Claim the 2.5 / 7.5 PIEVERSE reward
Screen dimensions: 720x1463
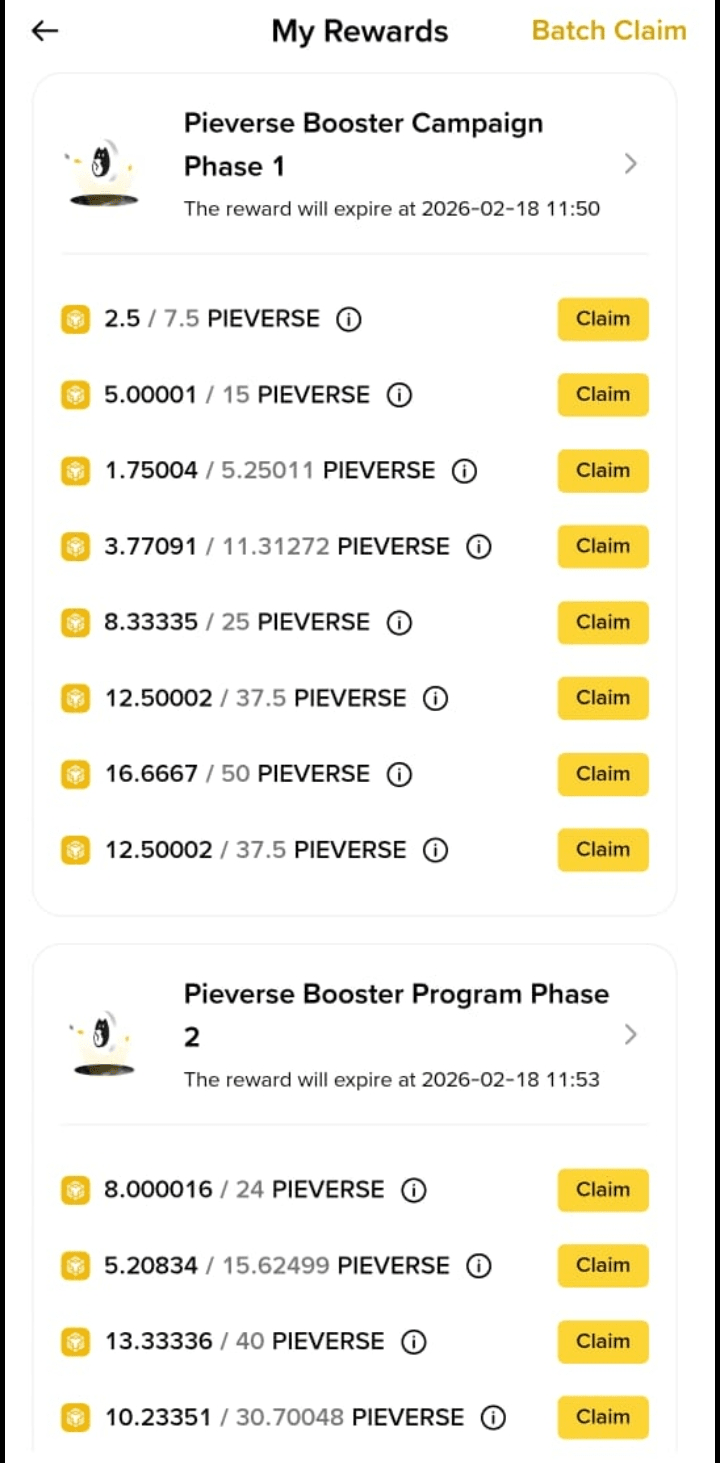click(x=602, y=319)
